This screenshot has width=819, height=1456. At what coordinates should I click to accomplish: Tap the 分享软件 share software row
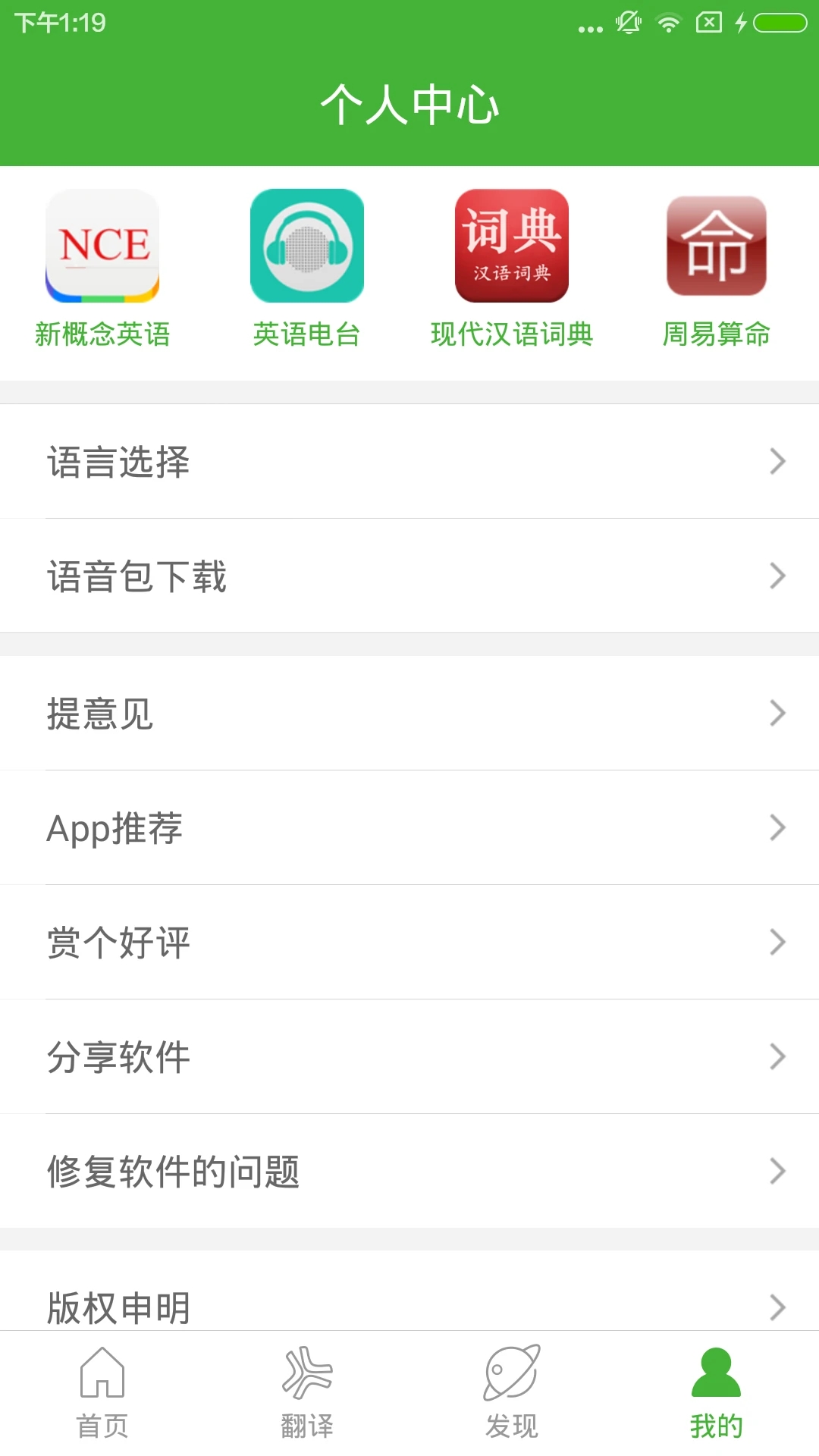tap(409, 1056)
